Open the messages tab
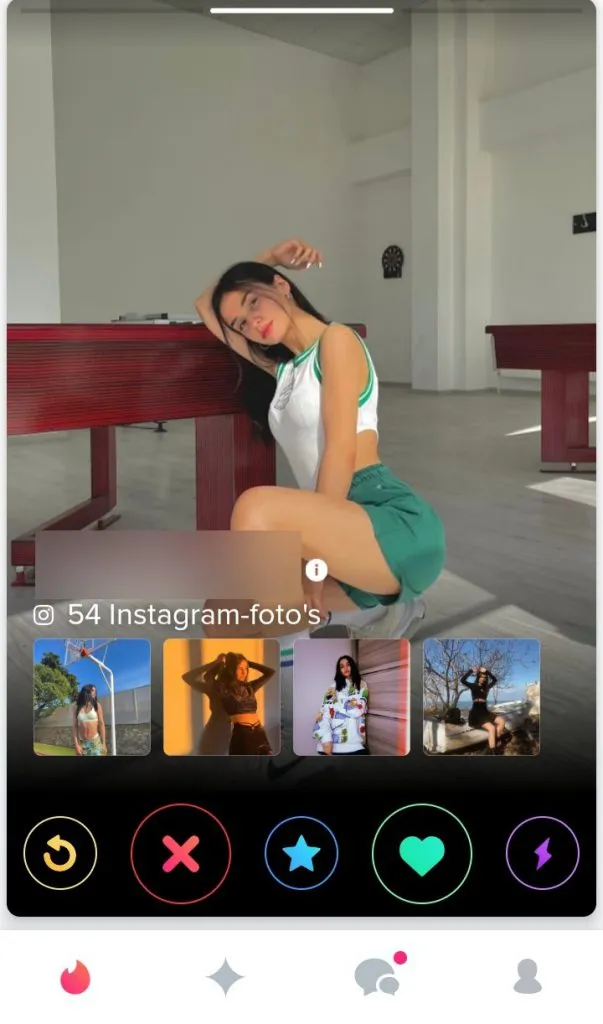The width and height of the screenshot is (603, 1024). pyautogui.click(x=378, y=976)
